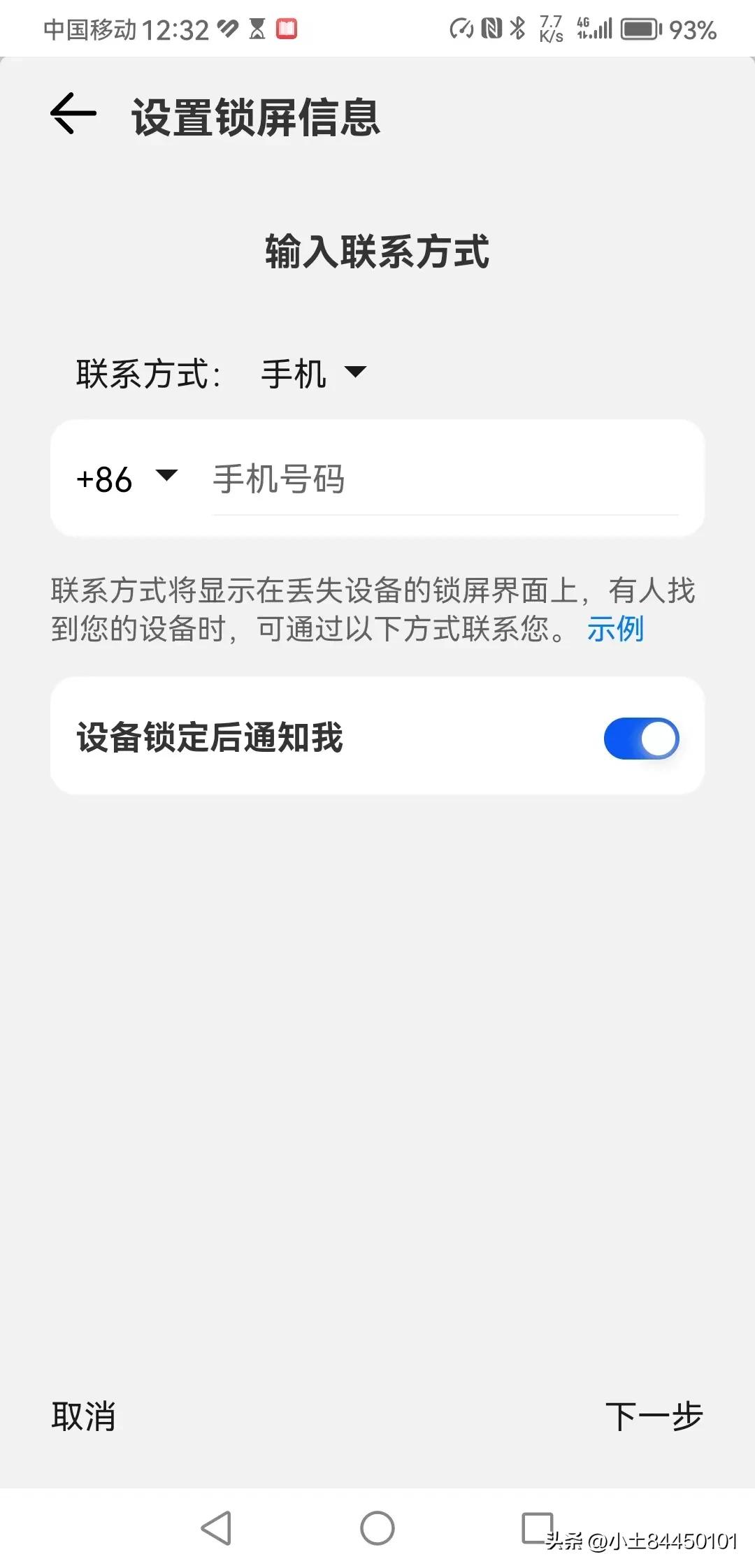This screenshot has width=755, height=1568.
Task: Tap the back arrow on 设置锁屏信息
Action: point(72,114)
